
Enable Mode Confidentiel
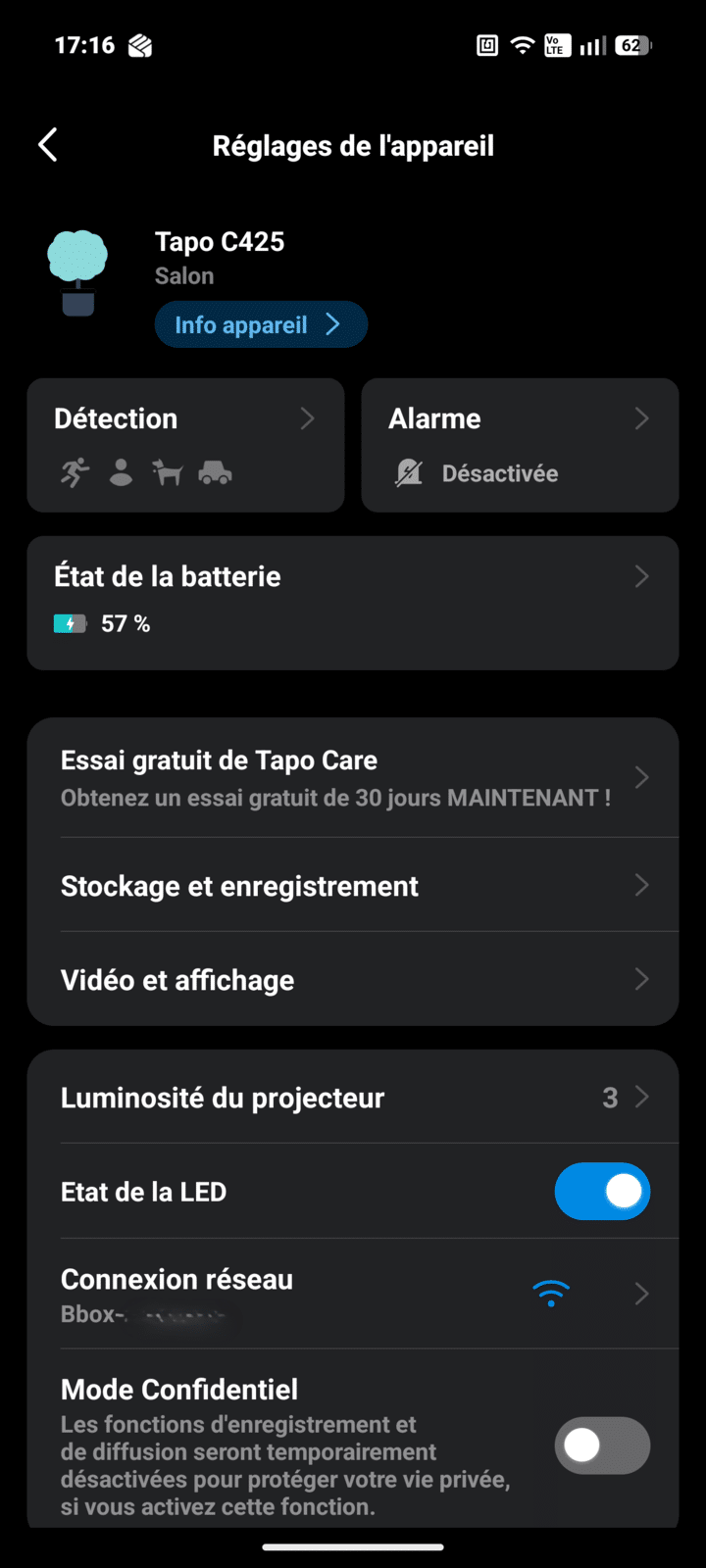coord(602,1445)
